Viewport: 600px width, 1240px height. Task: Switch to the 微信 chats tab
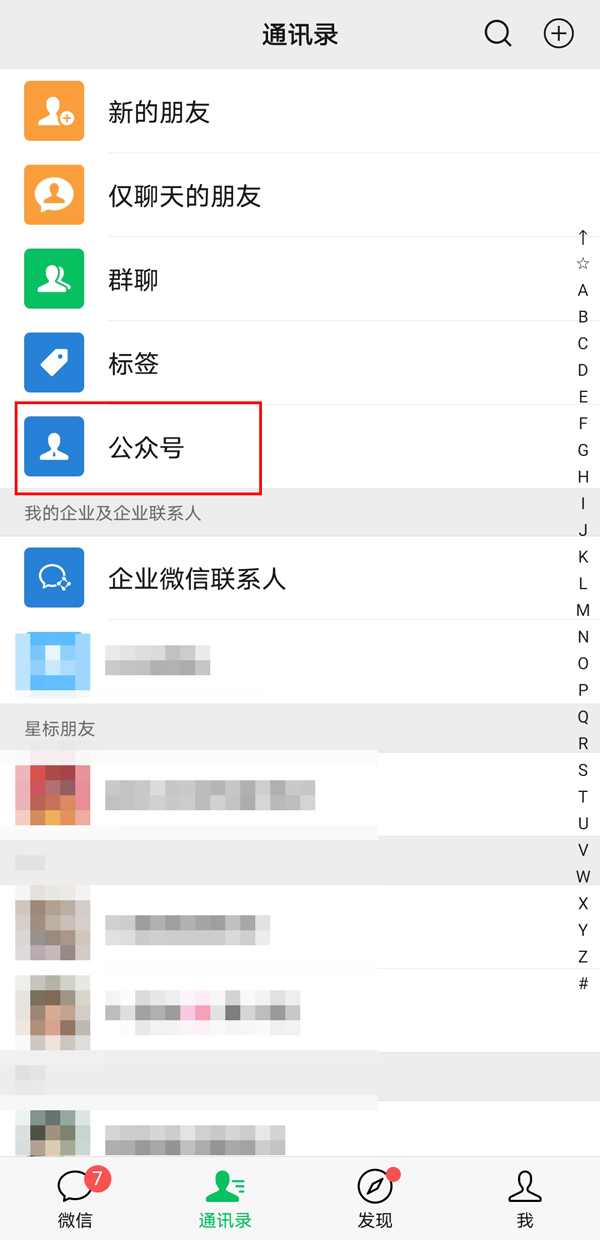tap(75, 1198)
